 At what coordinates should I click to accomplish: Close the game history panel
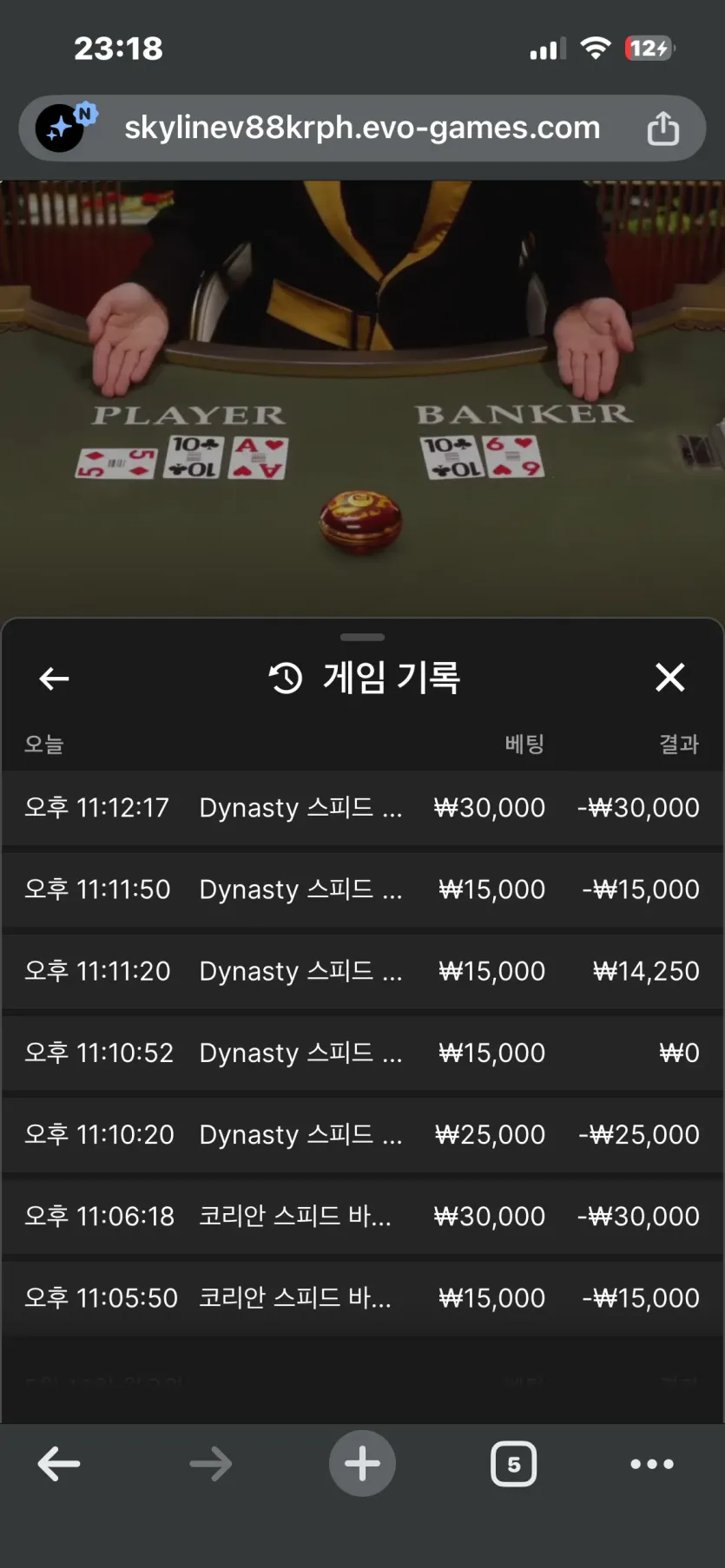pyautogui.click(x=670, y=678)
